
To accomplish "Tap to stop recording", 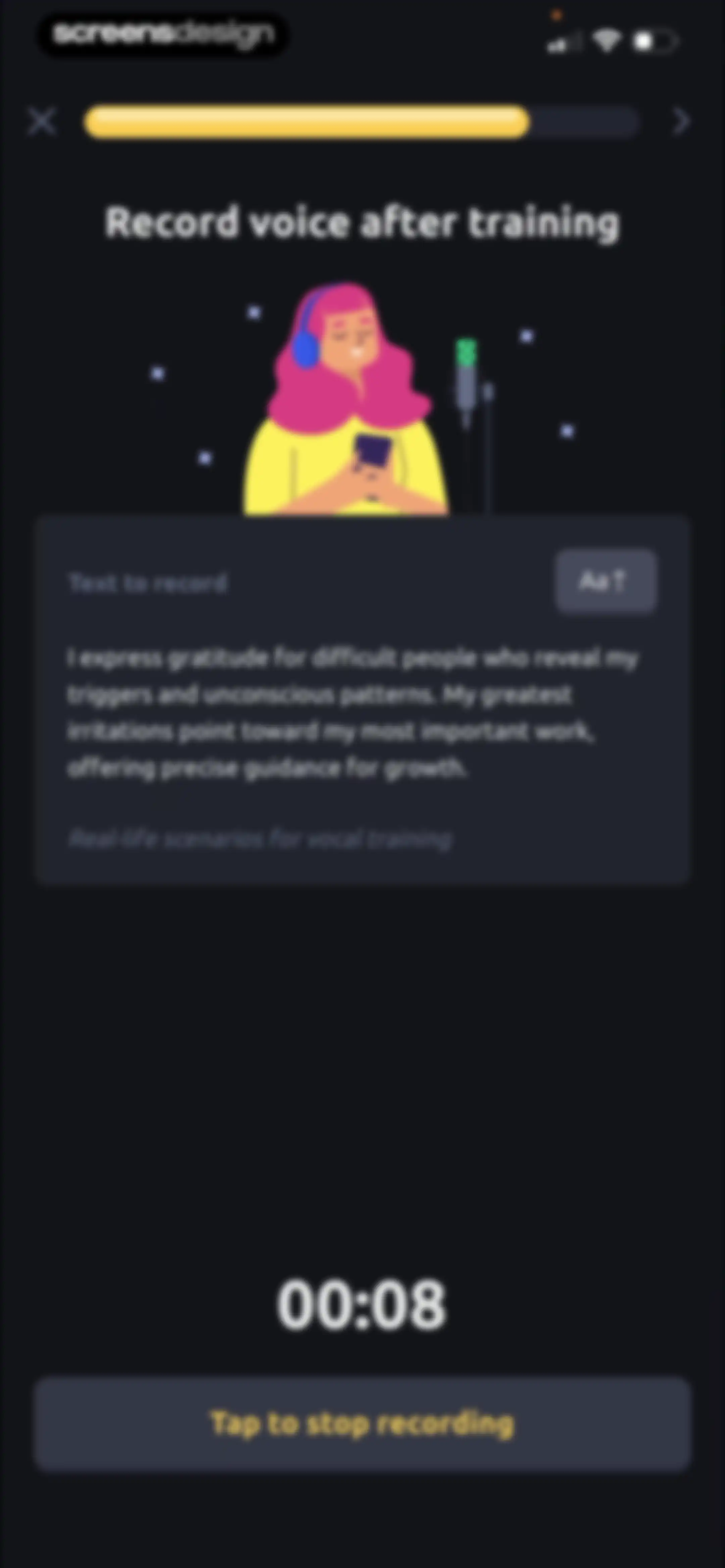I will pyautogui.click(x=363, y=1424).
